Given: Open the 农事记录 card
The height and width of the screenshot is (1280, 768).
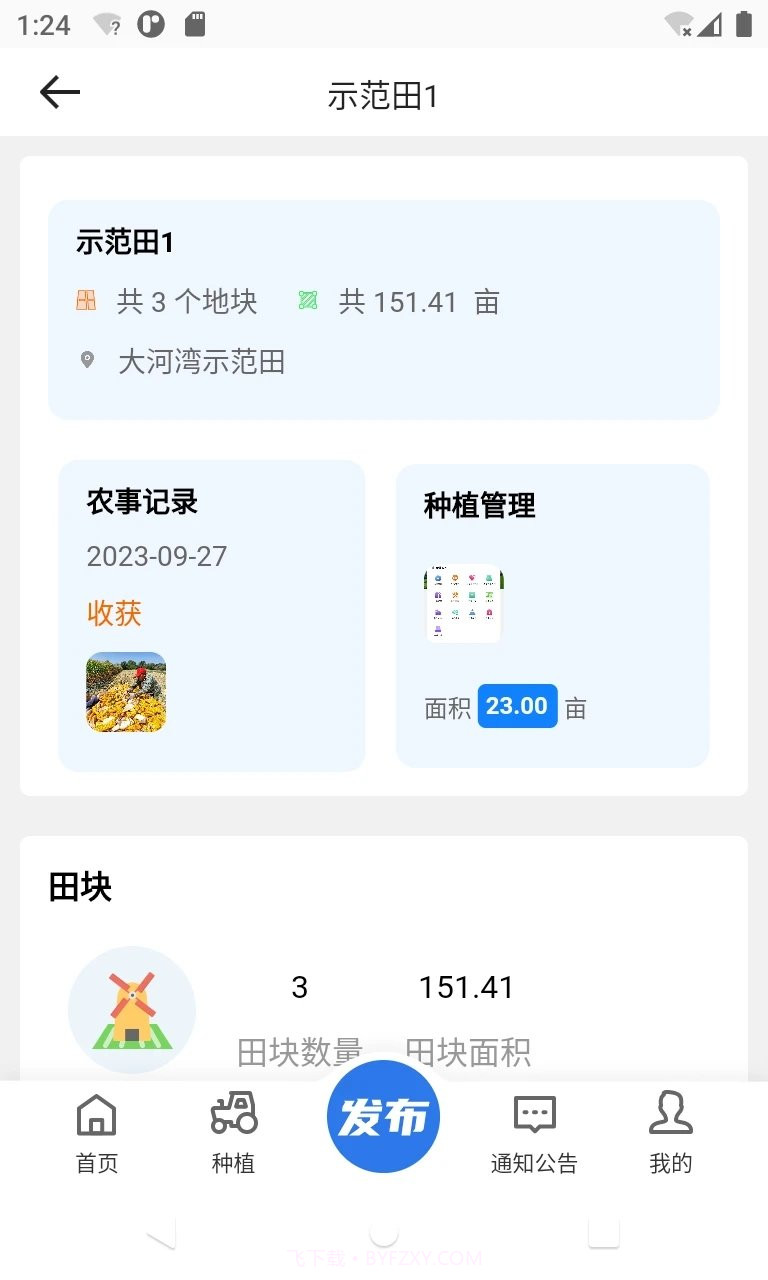Looking at the screenshot, I should 211,615.
